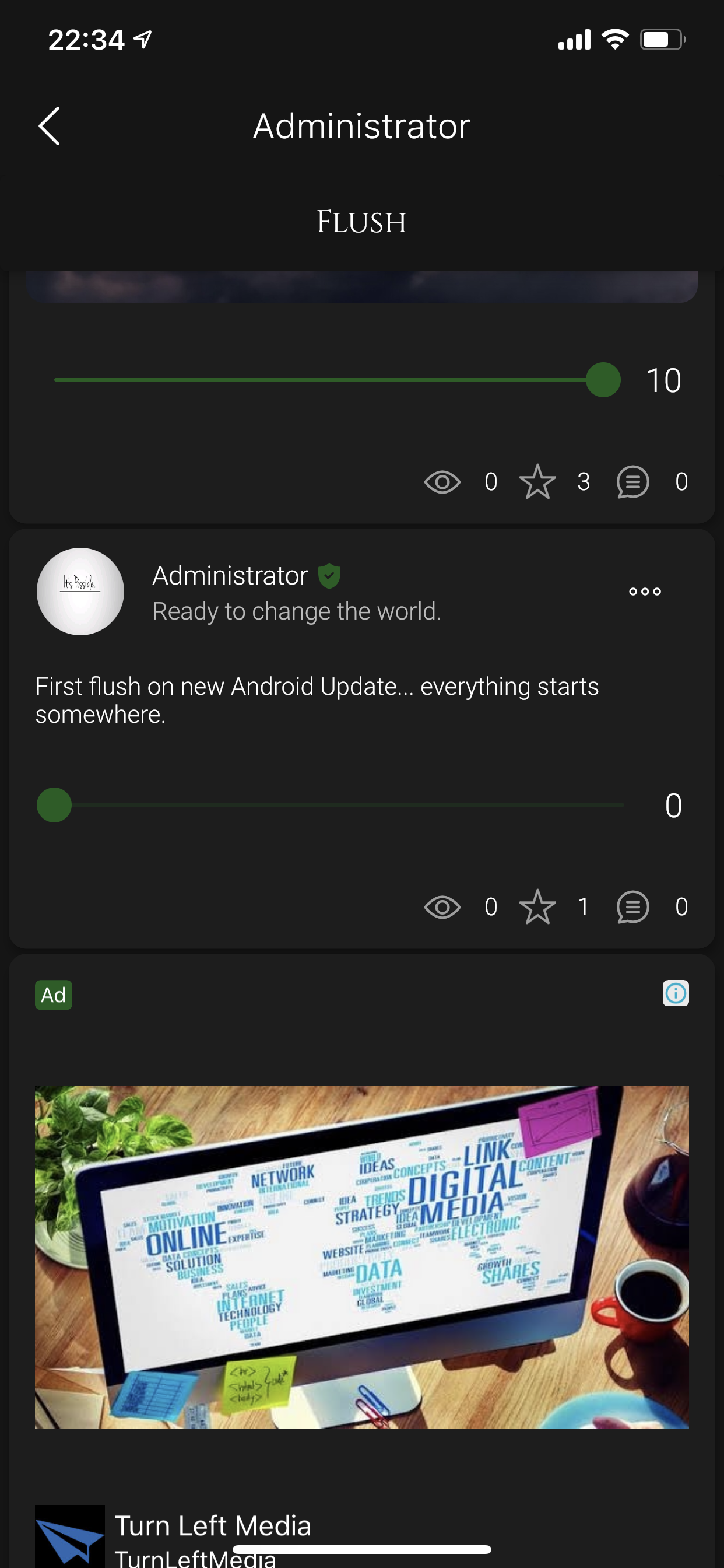The height and width of the screenshot is (1568, 724).
Task: Open comments on the Android Update post
Action: (x=632, y=907)
